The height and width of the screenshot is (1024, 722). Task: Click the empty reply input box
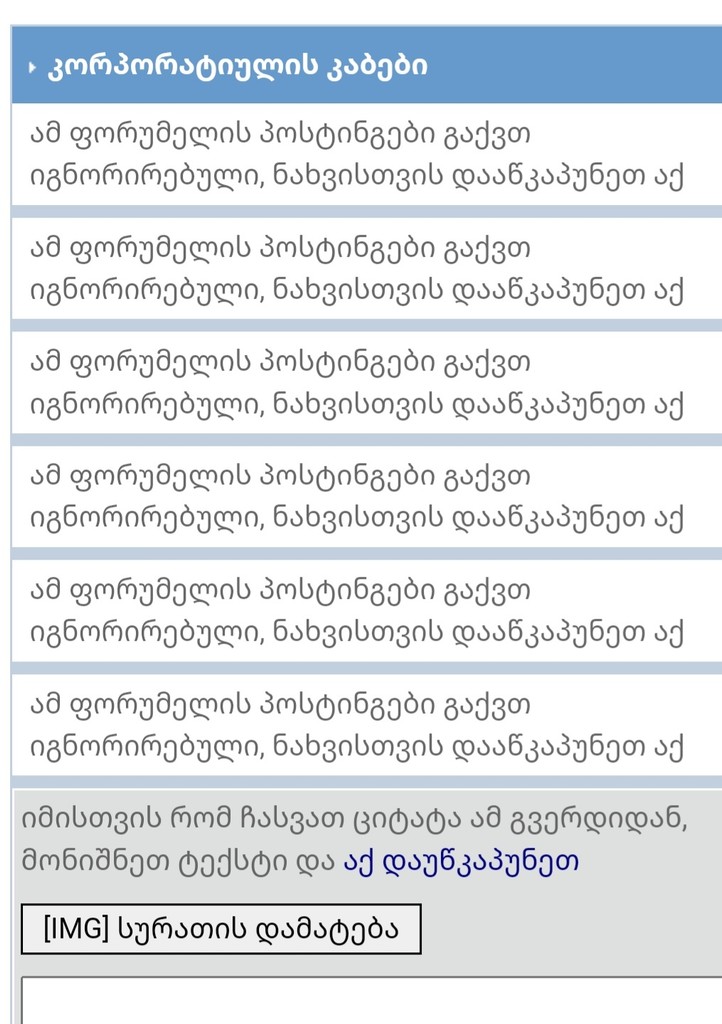360,1005
